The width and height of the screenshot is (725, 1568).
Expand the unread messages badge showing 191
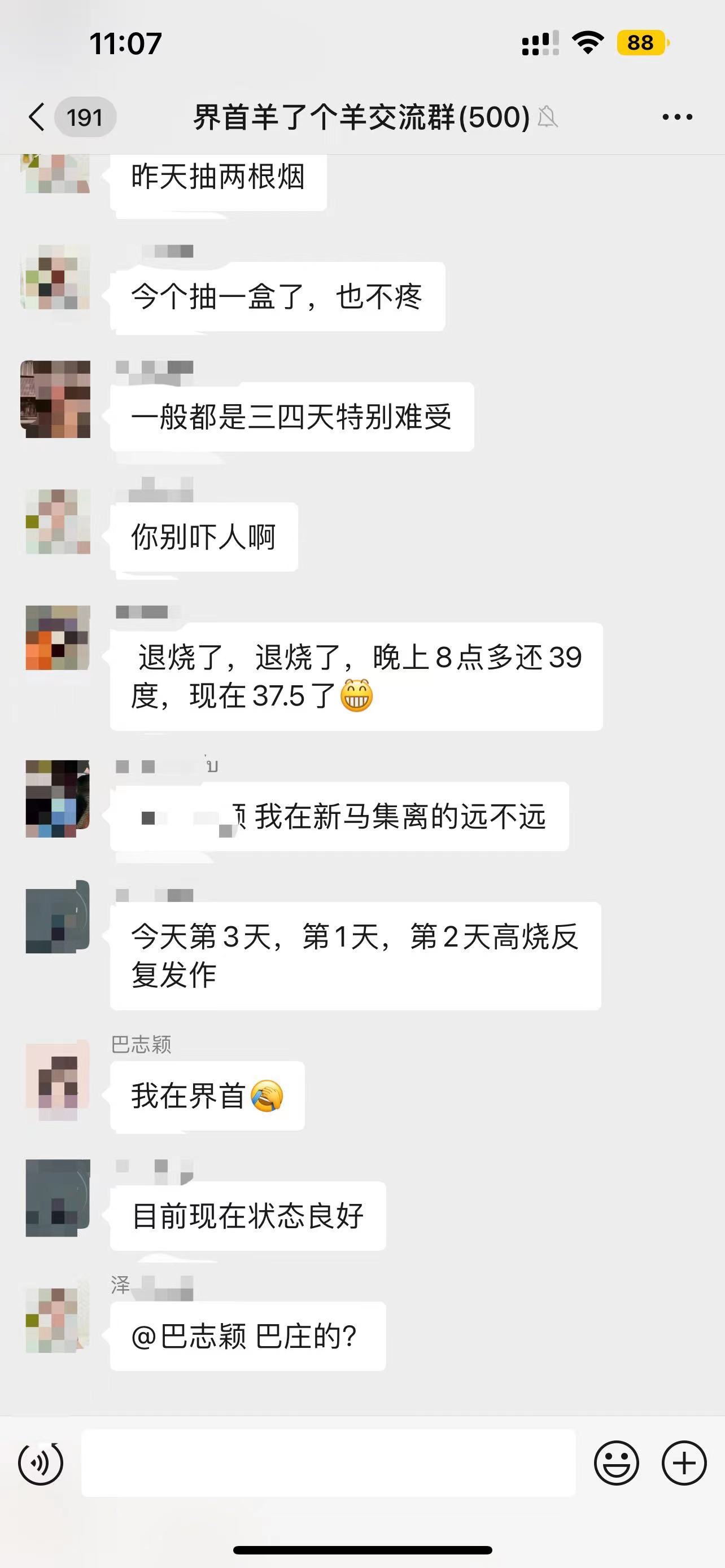86,117
